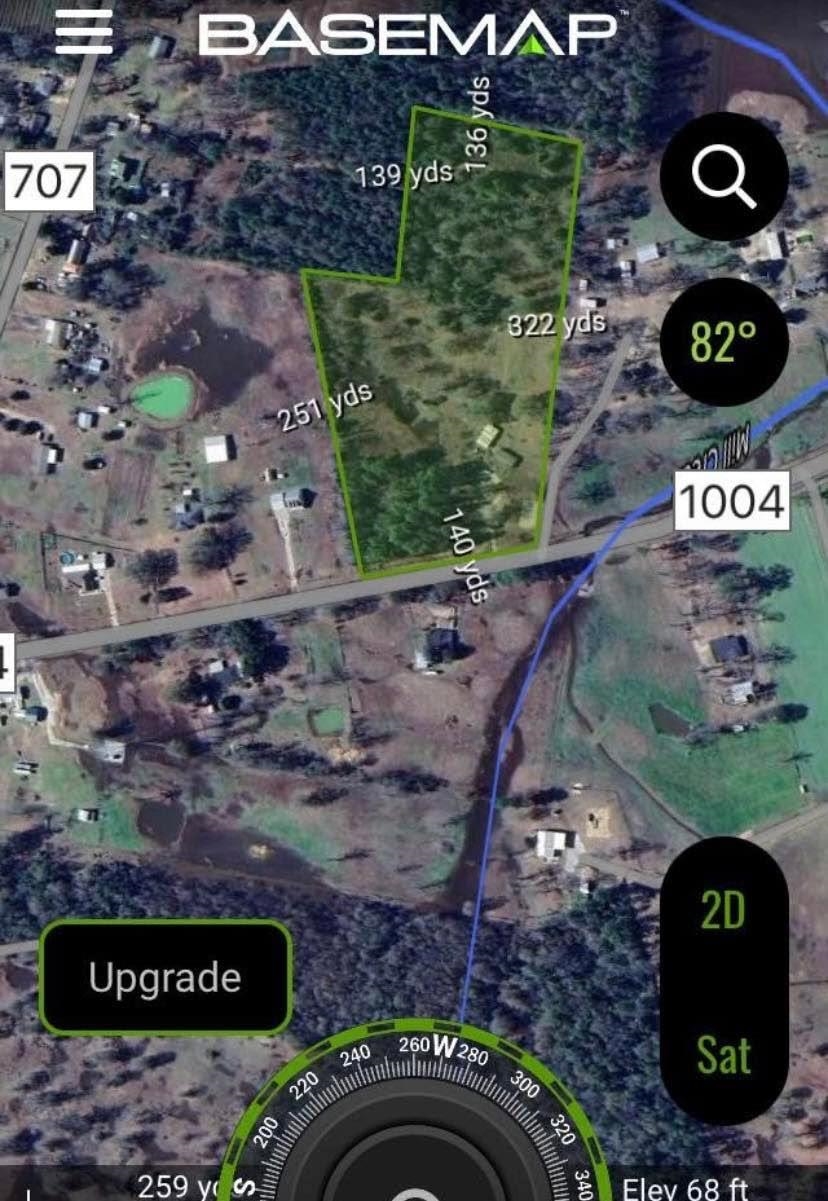
Task: Open map search
Action: coord(724,176)
